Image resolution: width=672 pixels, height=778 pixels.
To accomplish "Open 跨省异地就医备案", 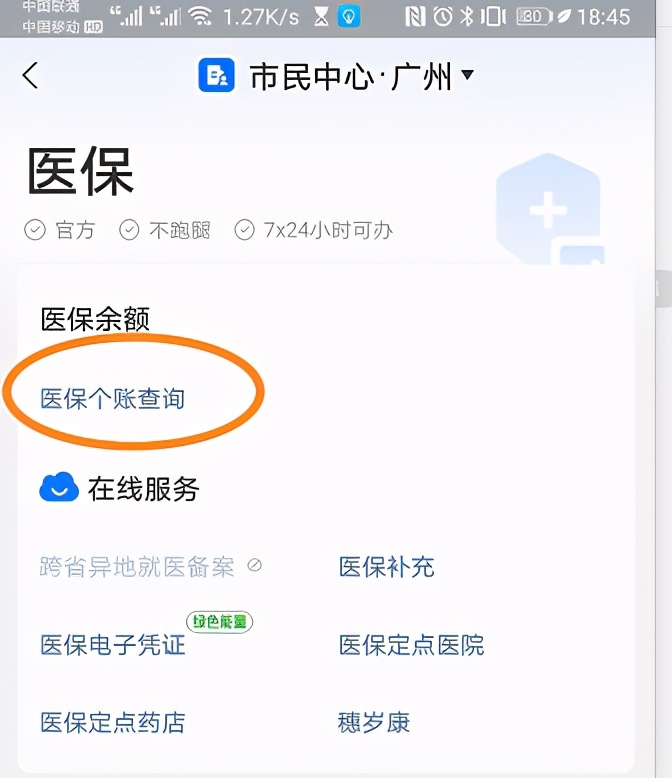I will point(137,567).
